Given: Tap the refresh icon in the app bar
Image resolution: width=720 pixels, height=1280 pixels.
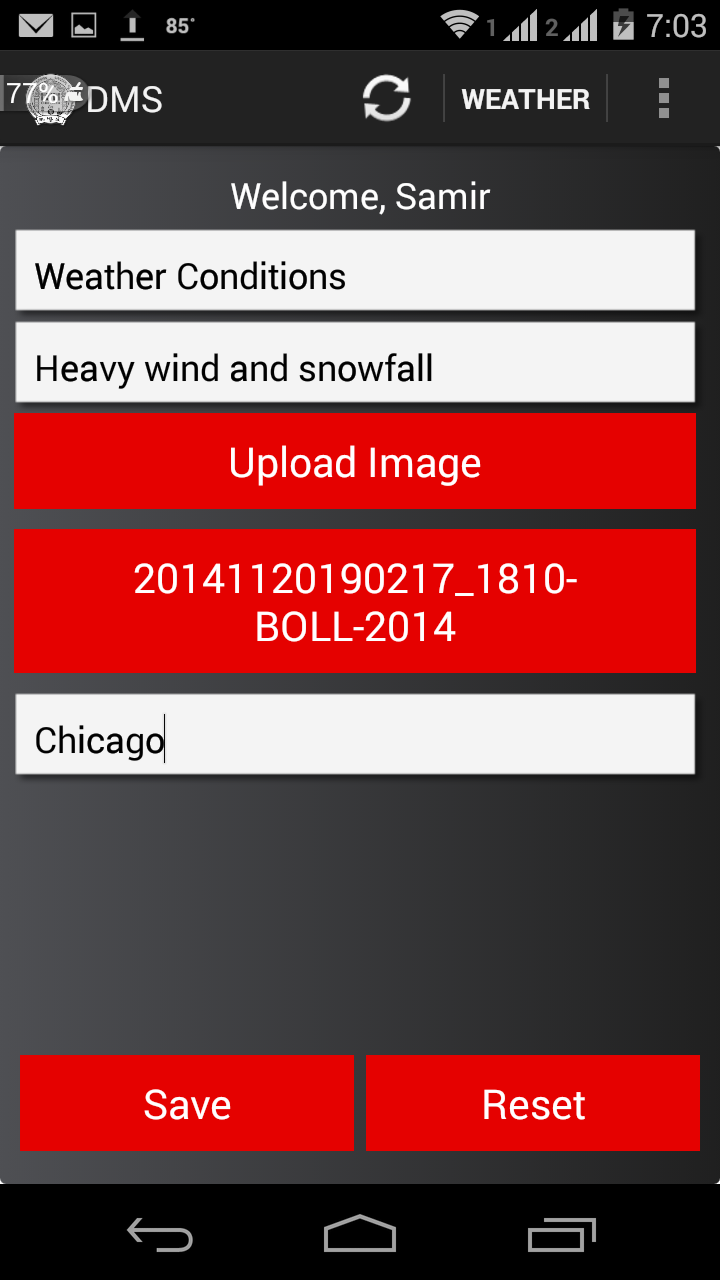Looking at the screenshot, I should click(386, 99).
